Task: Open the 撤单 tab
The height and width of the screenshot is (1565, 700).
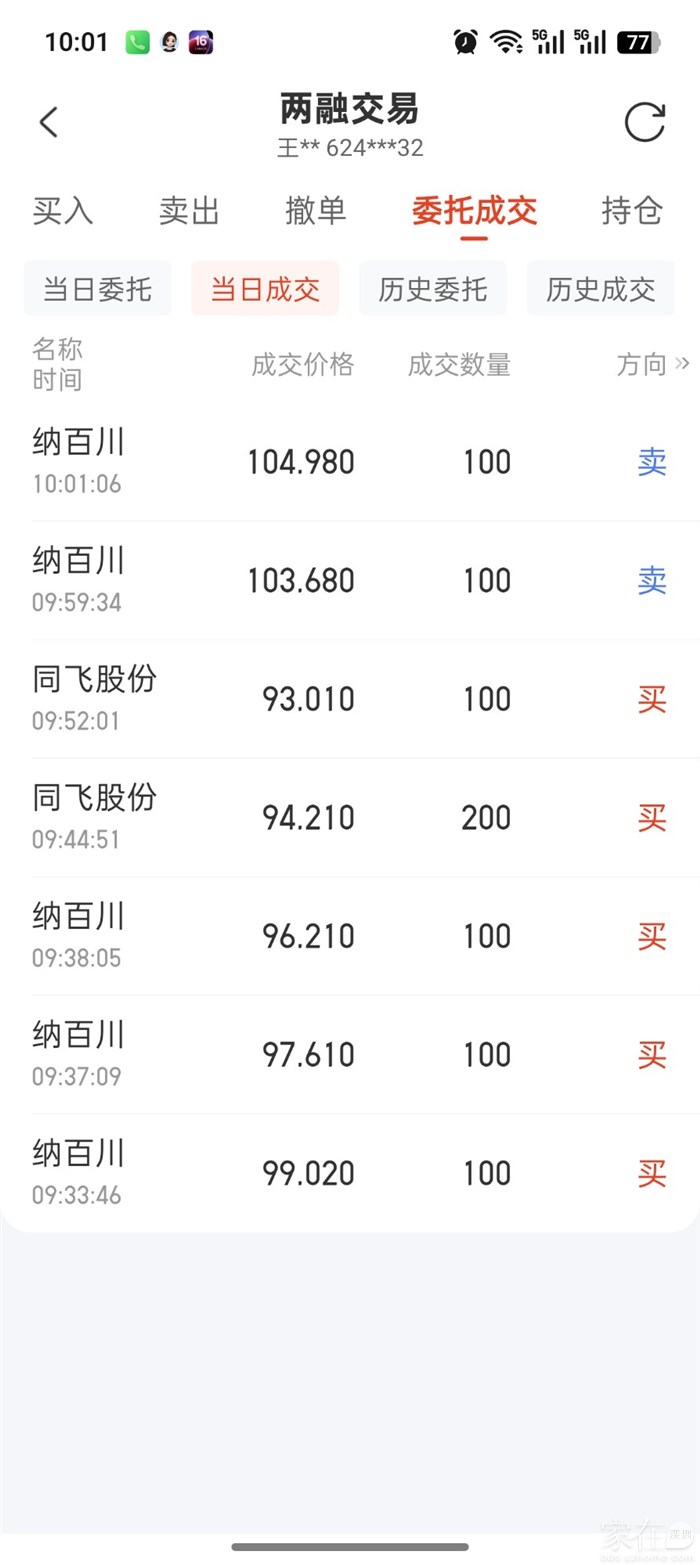Action: [x=316, y=211]
